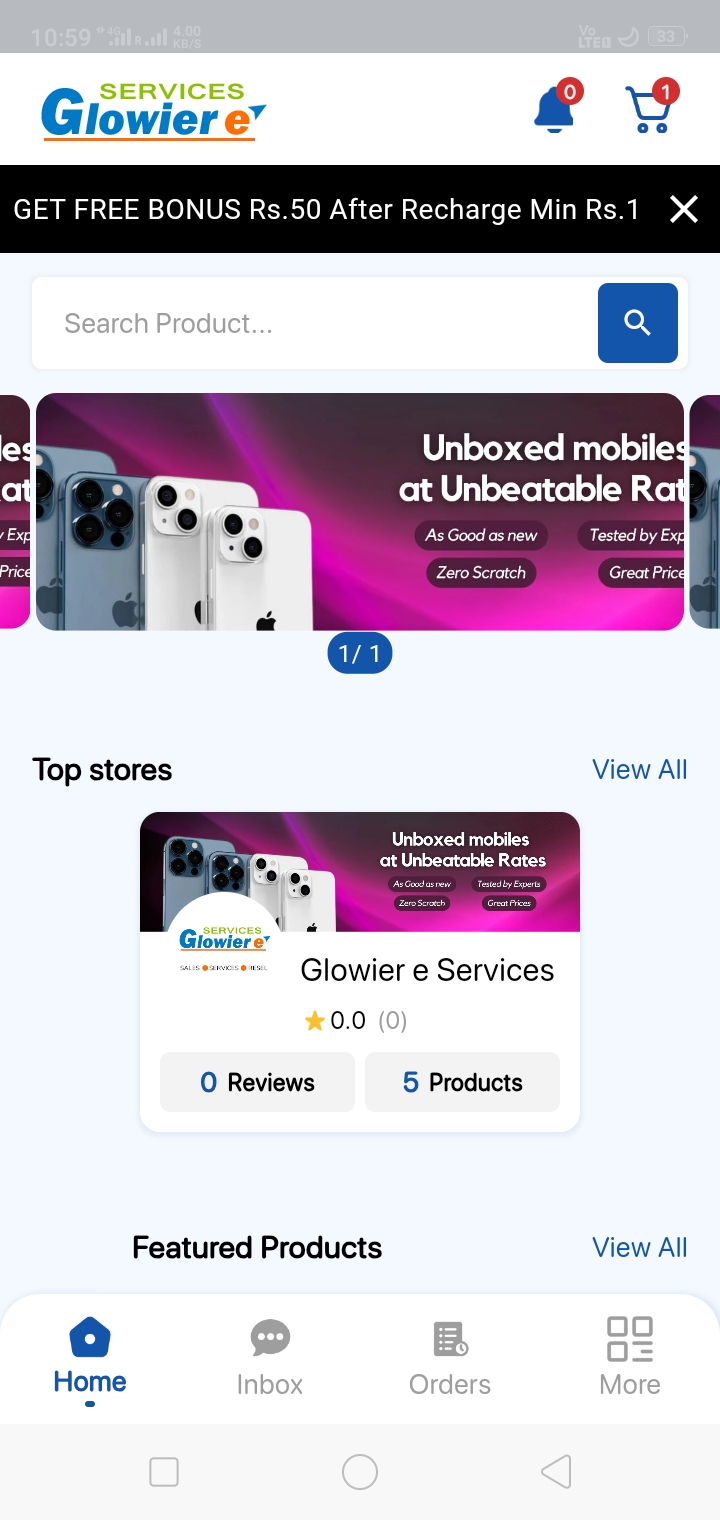
Task: Open the Unboxed mobiles promo banner
Action: coord(360,512)
